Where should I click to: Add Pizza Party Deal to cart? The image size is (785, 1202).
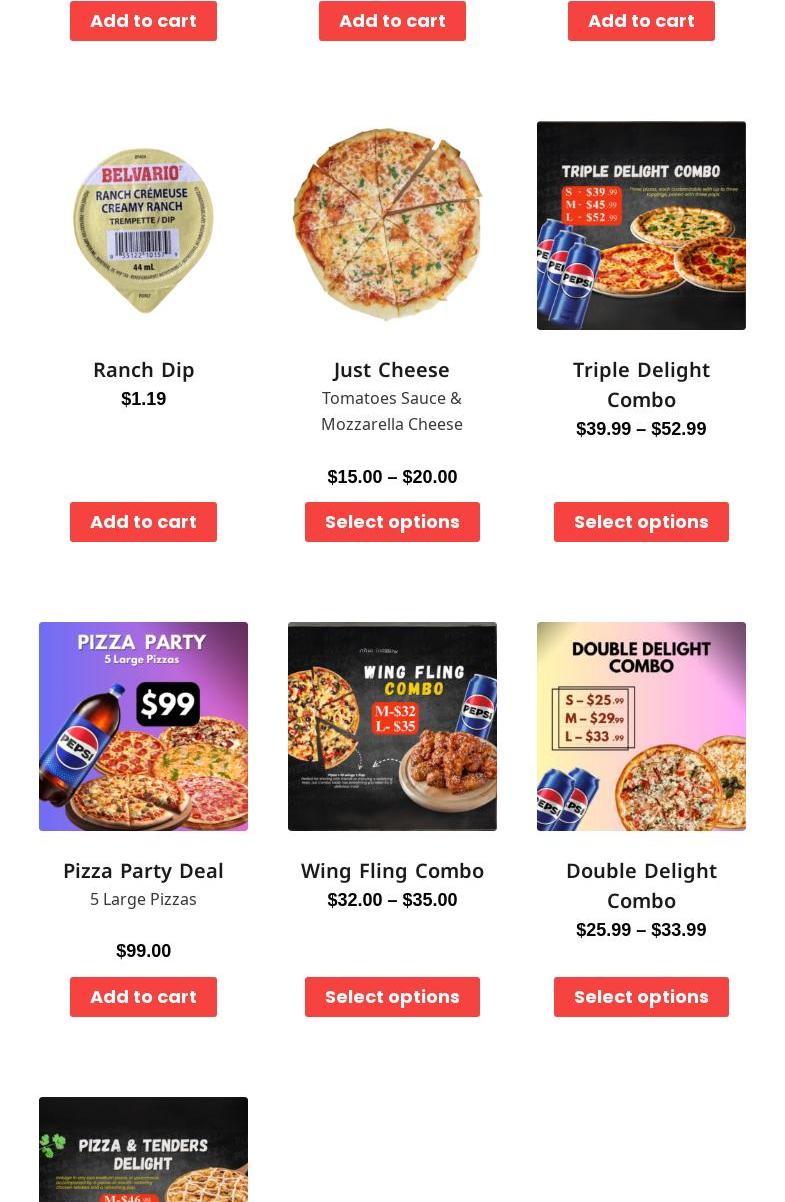tap(143, 997)
